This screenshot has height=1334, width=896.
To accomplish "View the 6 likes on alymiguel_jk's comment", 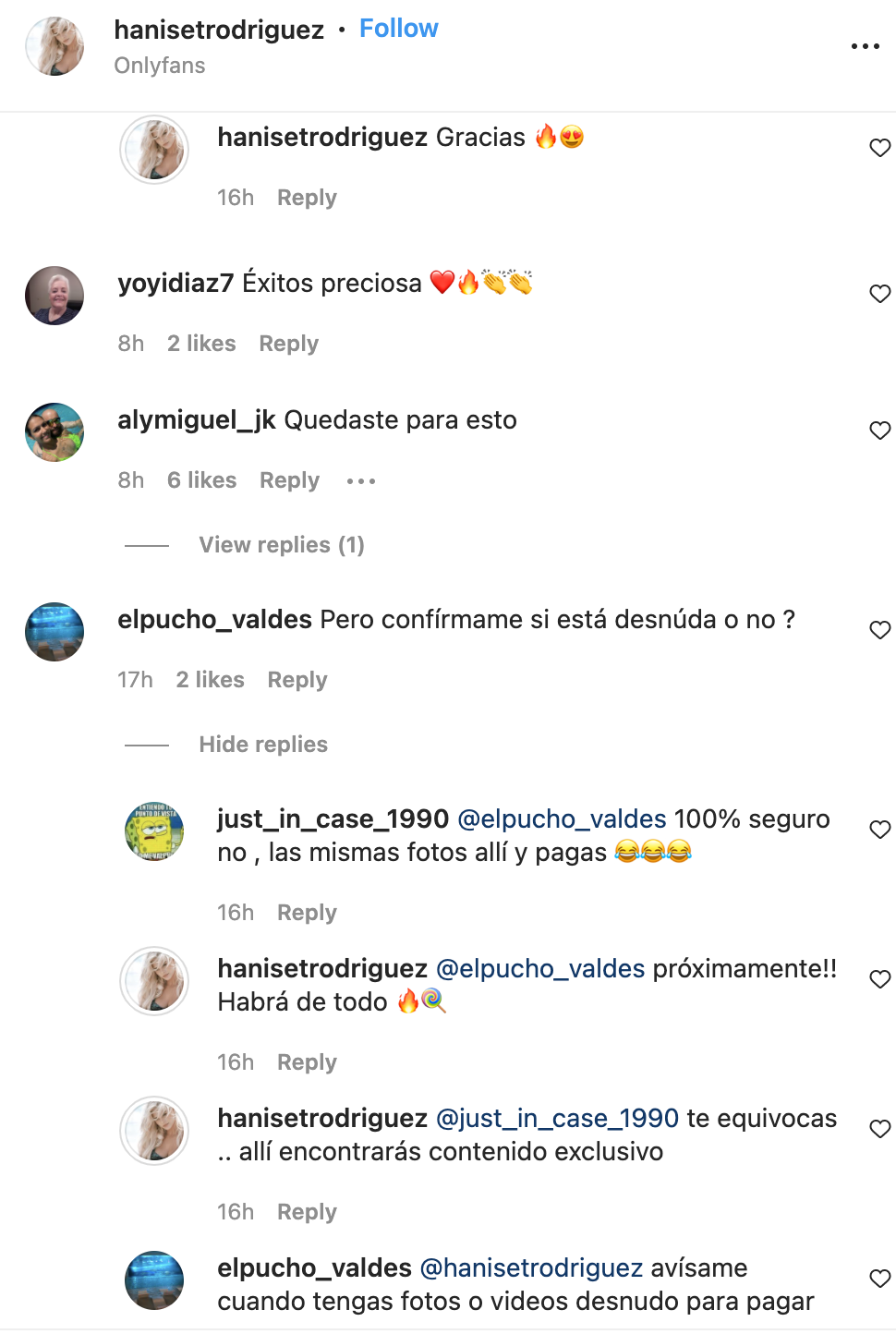I will [201, 480].
